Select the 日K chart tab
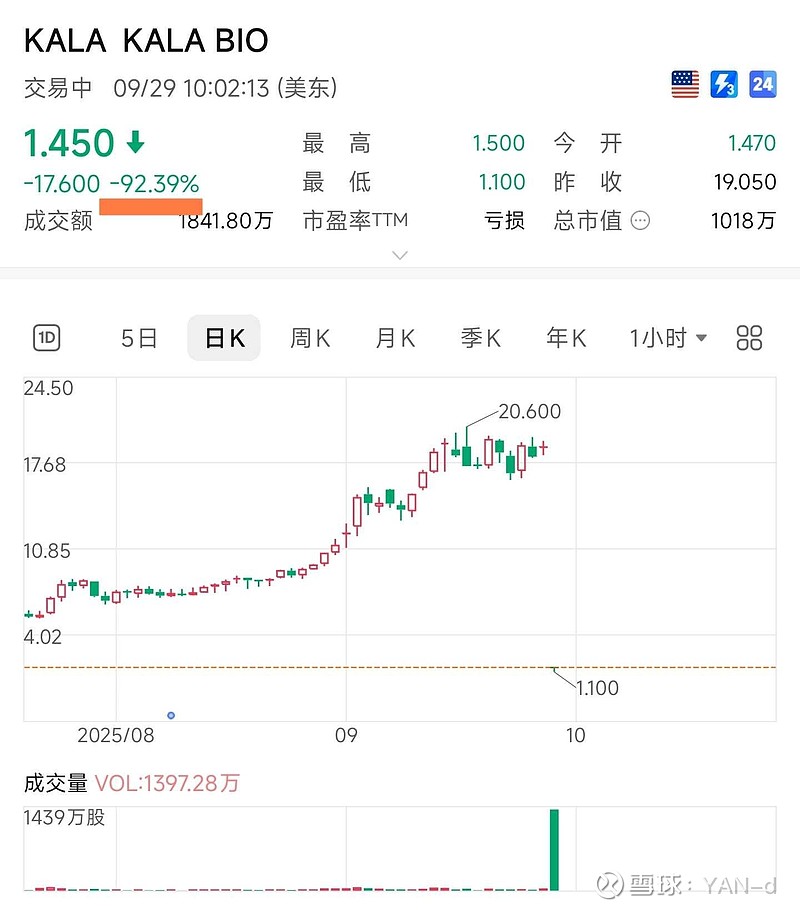This screenshot has height=910, width=800. 224,338
